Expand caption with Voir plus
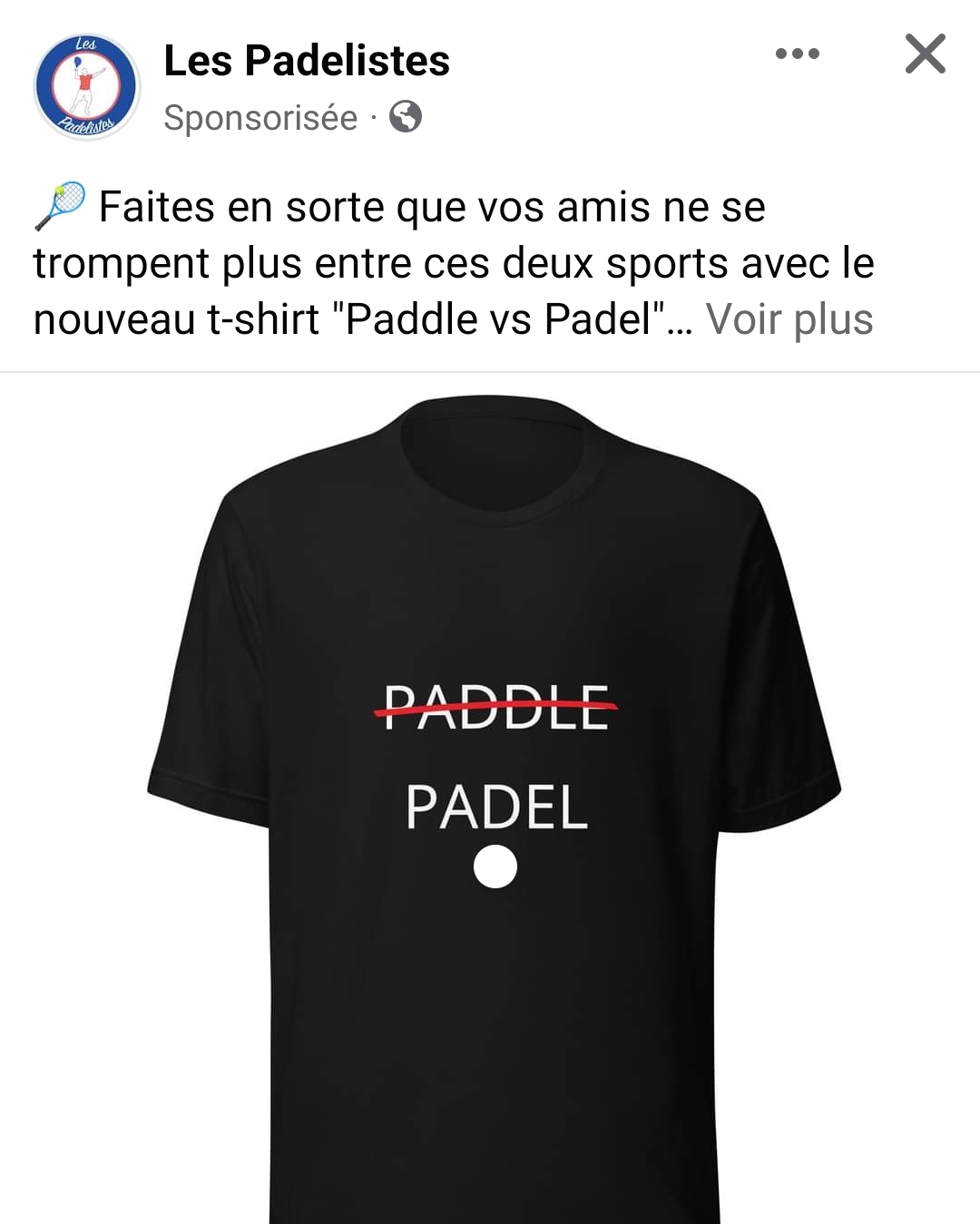The width and height of the screenshot is (980, 1224). click(x=789, y=319)
